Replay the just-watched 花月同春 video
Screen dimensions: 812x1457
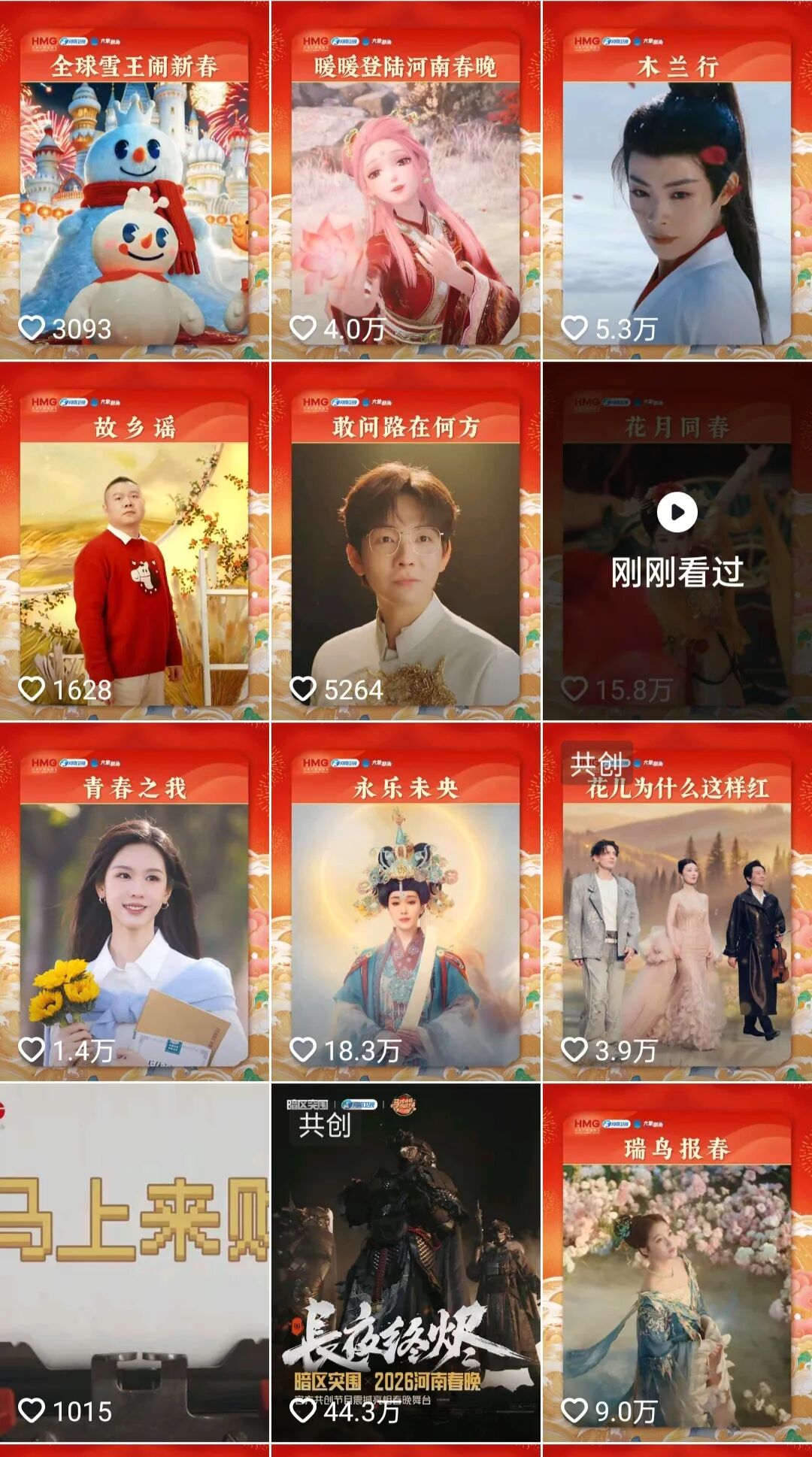pos(677,513)
